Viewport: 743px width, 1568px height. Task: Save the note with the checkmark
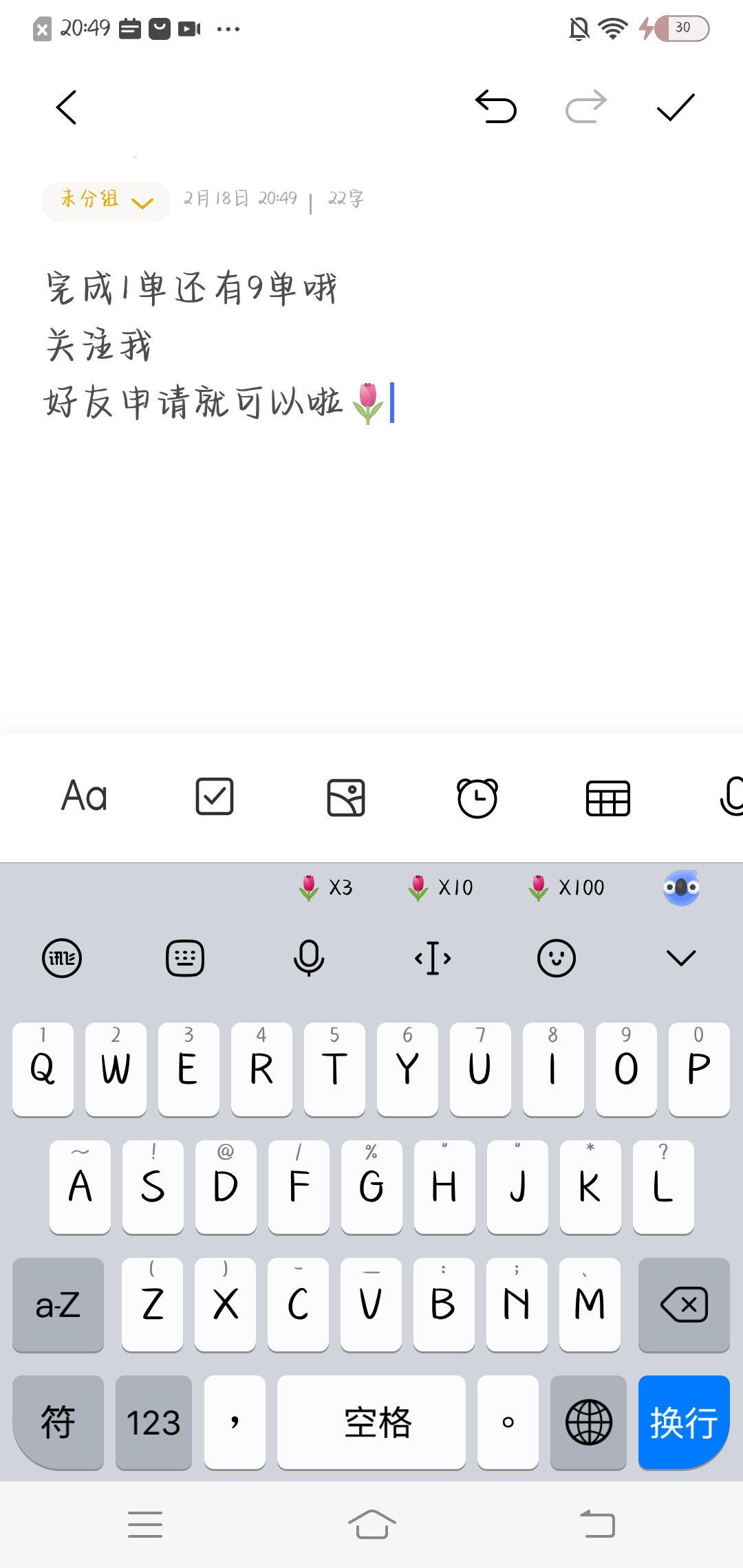[x=676, y=107]
